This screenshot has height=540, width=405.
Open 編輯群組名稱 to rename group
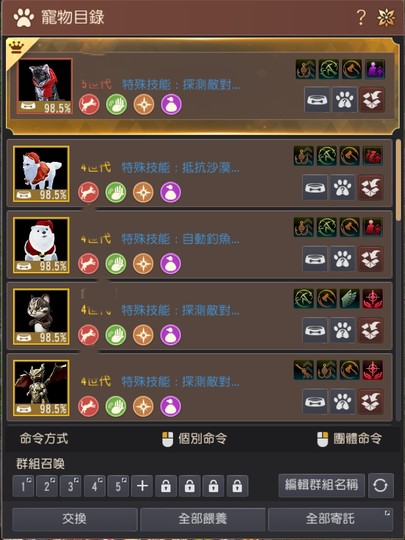point(321,485)
